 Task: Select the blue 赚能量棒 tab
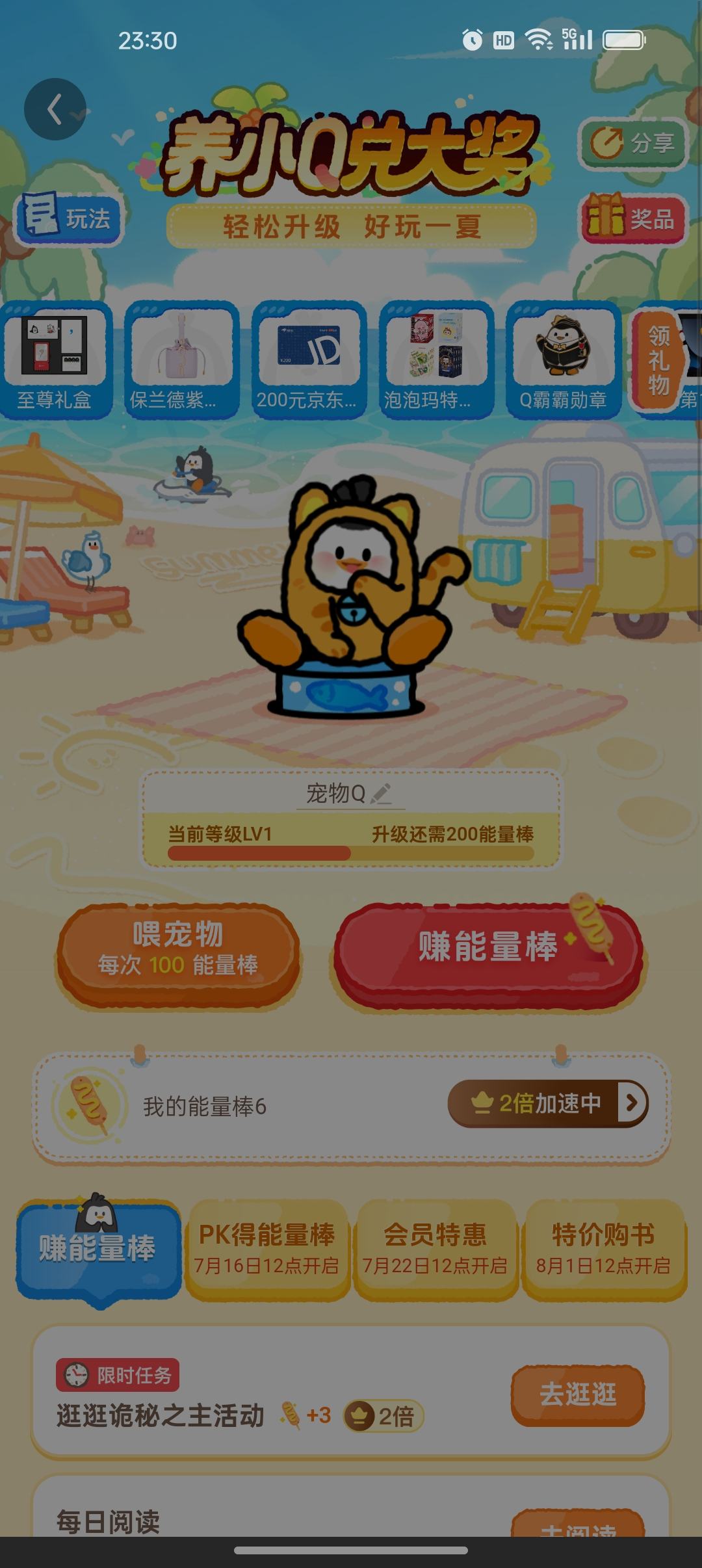click(97, 1248)
